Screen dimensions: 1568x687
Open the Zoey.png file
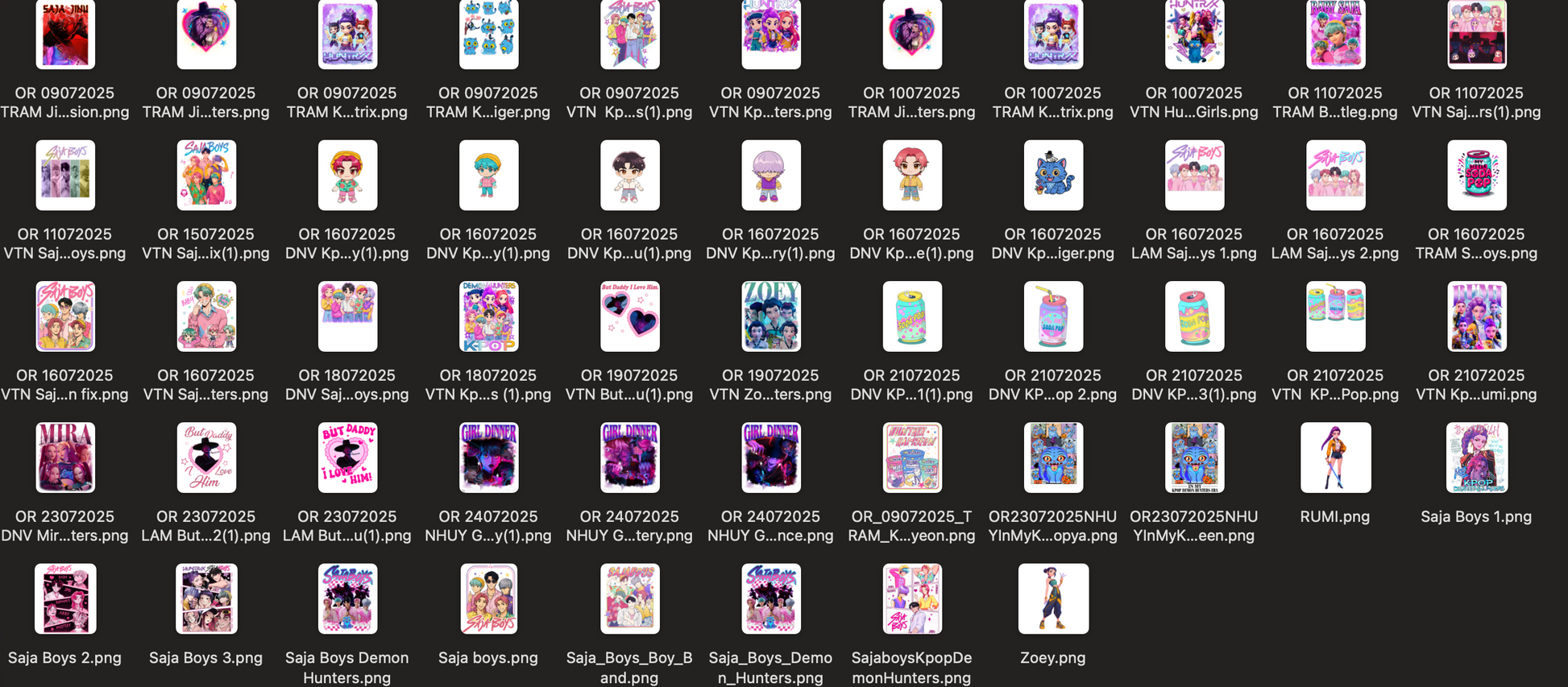1053,598
